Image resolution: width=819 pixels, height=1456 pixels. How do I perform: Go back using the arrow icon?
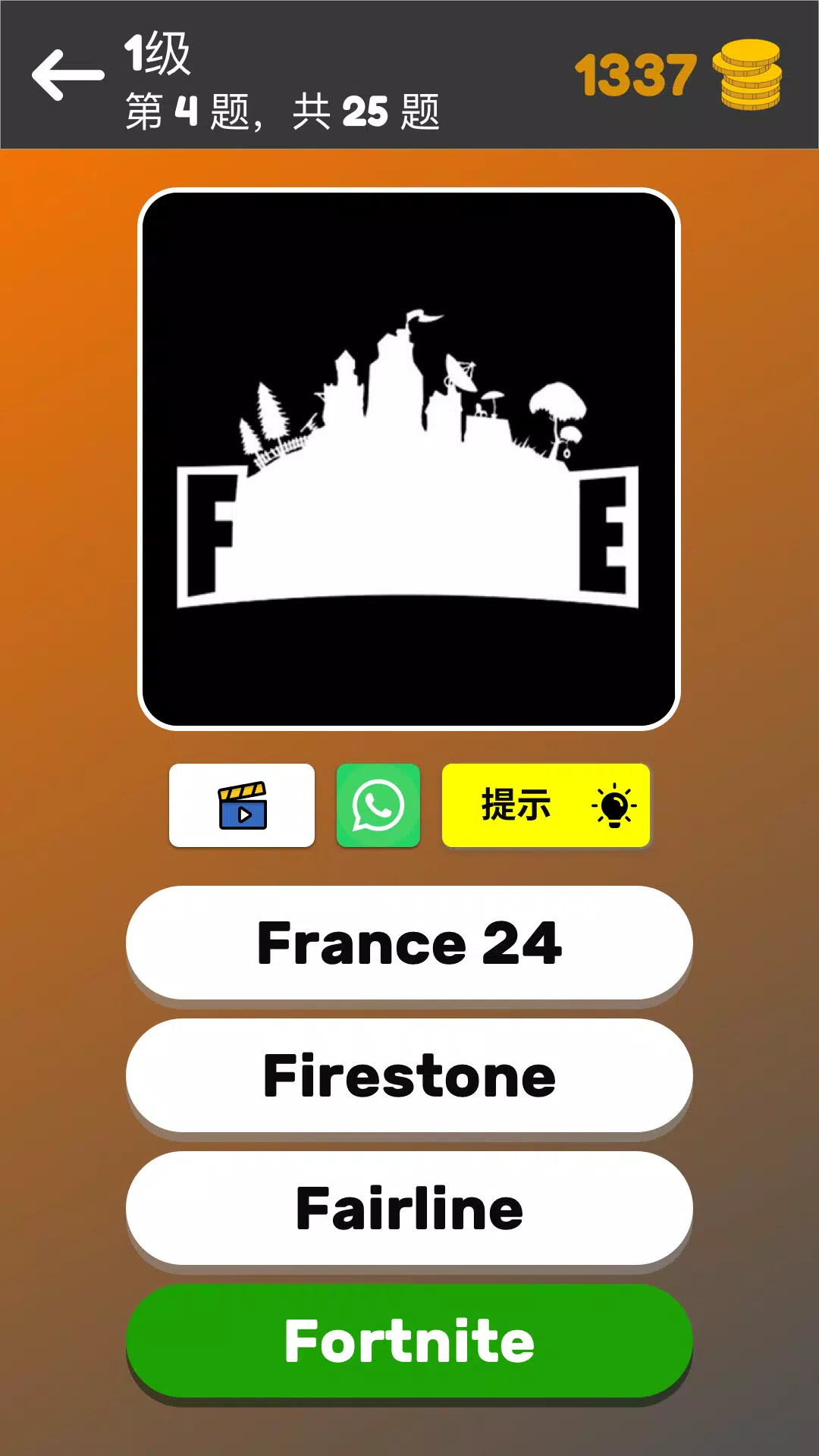67,75
